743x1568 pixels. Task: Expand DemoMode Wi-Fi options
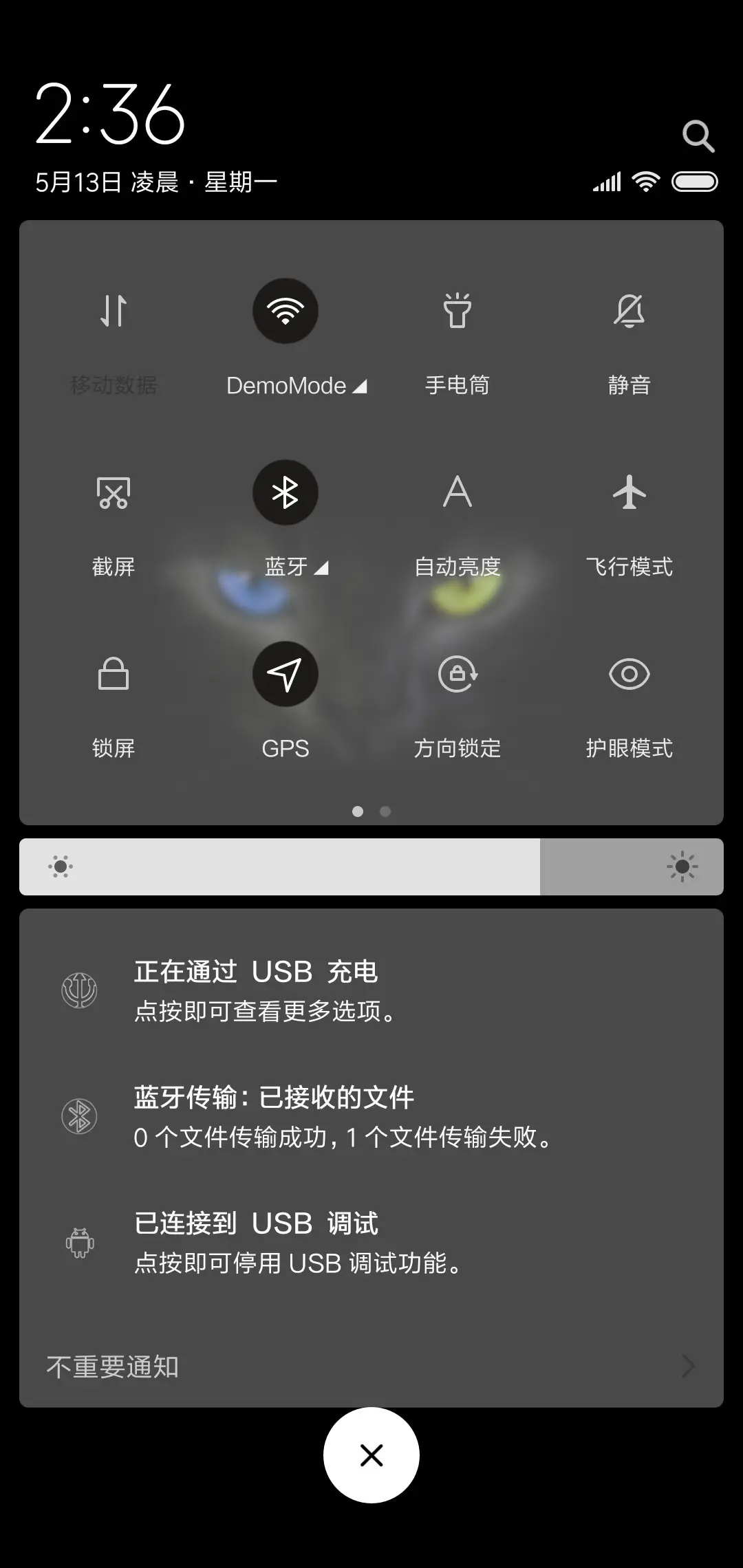pyautogui.click(x=361, y=385)
